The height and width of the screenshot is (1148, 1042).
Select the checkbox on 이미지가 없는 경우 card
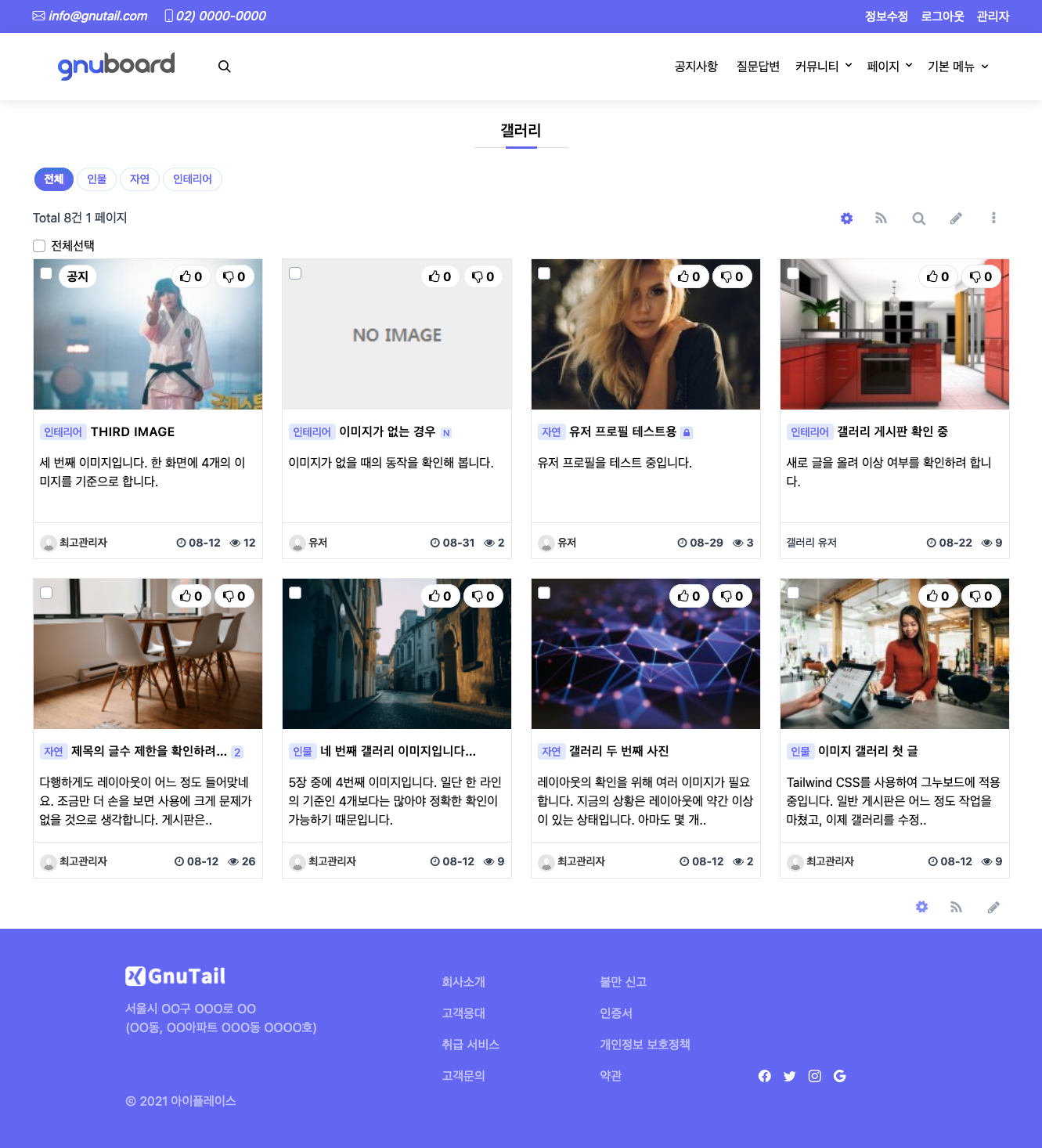[x=295, y=273]
